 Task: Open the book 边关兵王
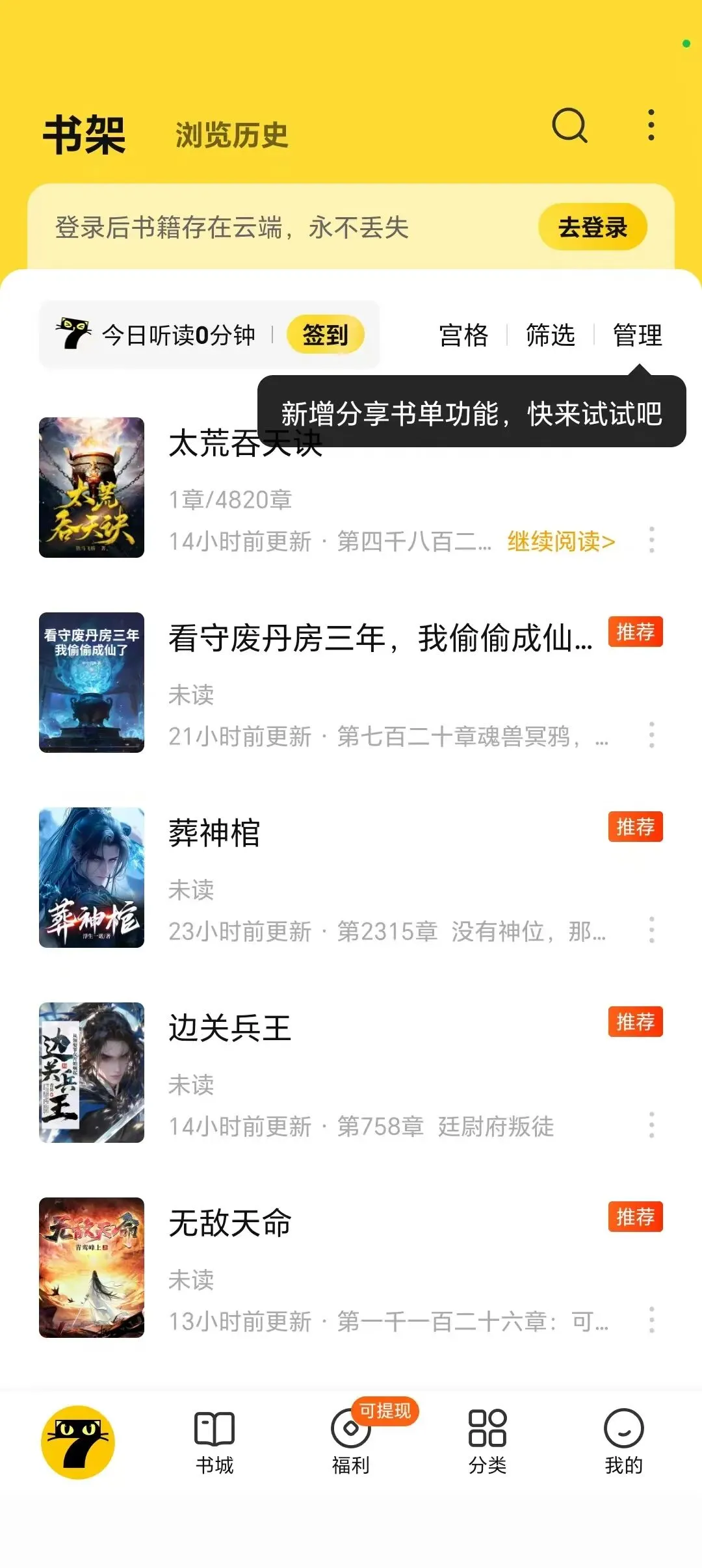(x=229, y=1028)
